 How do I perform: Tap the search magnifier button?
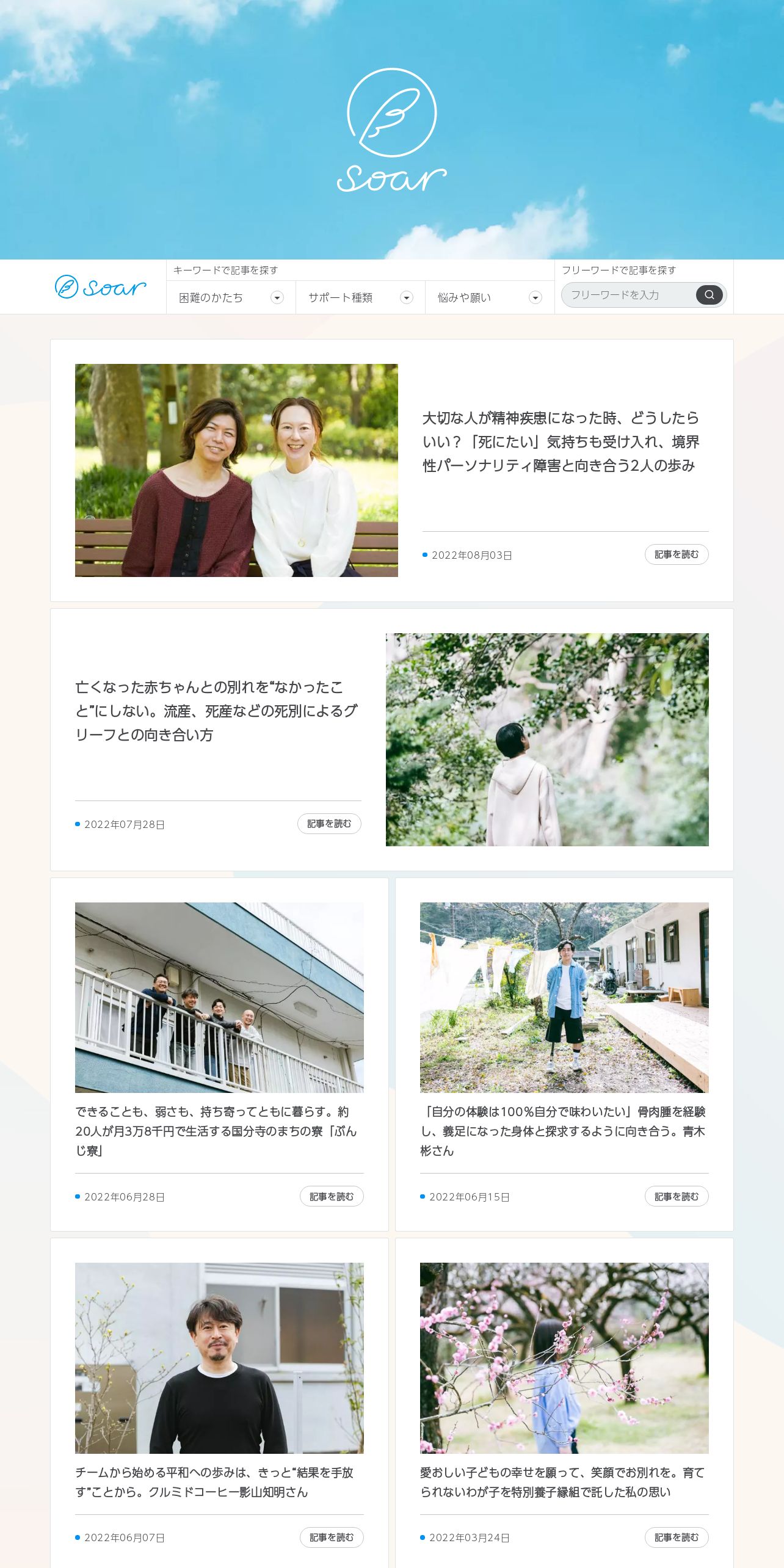710,295
